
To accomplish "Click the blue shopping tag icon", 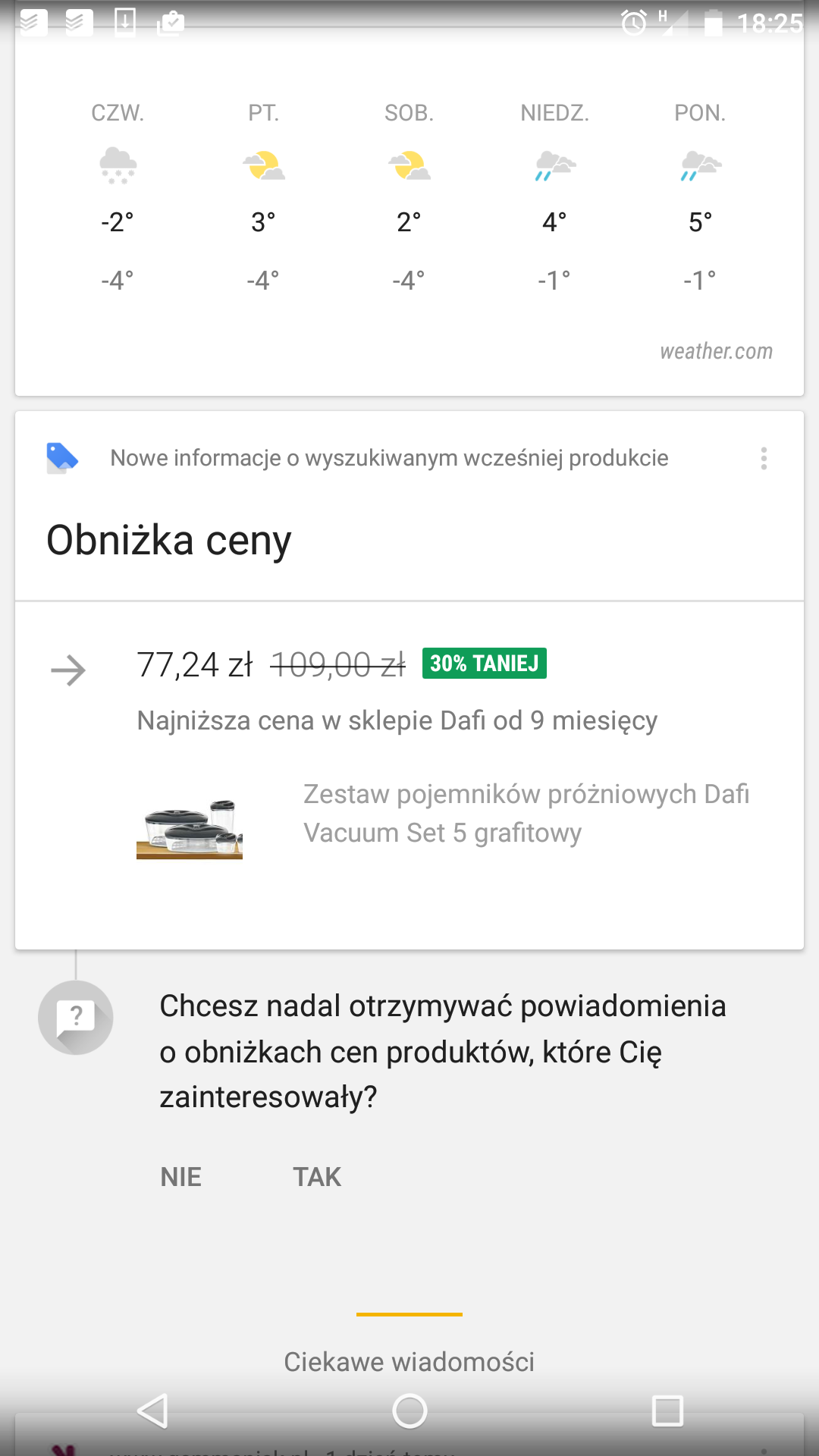I will 62,457.
